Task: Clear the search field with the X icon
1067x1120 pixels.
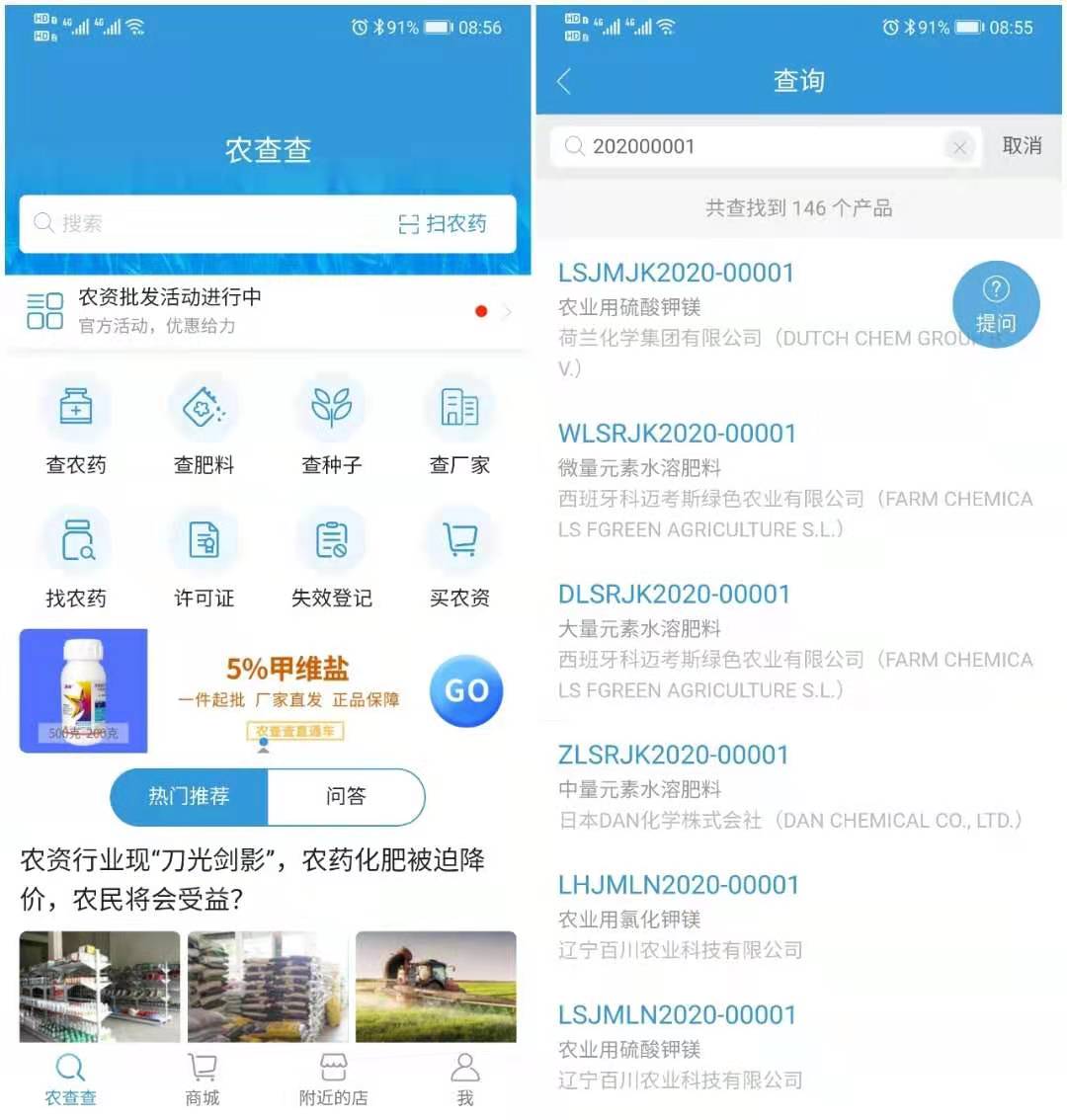Action: tap(958, 146)
